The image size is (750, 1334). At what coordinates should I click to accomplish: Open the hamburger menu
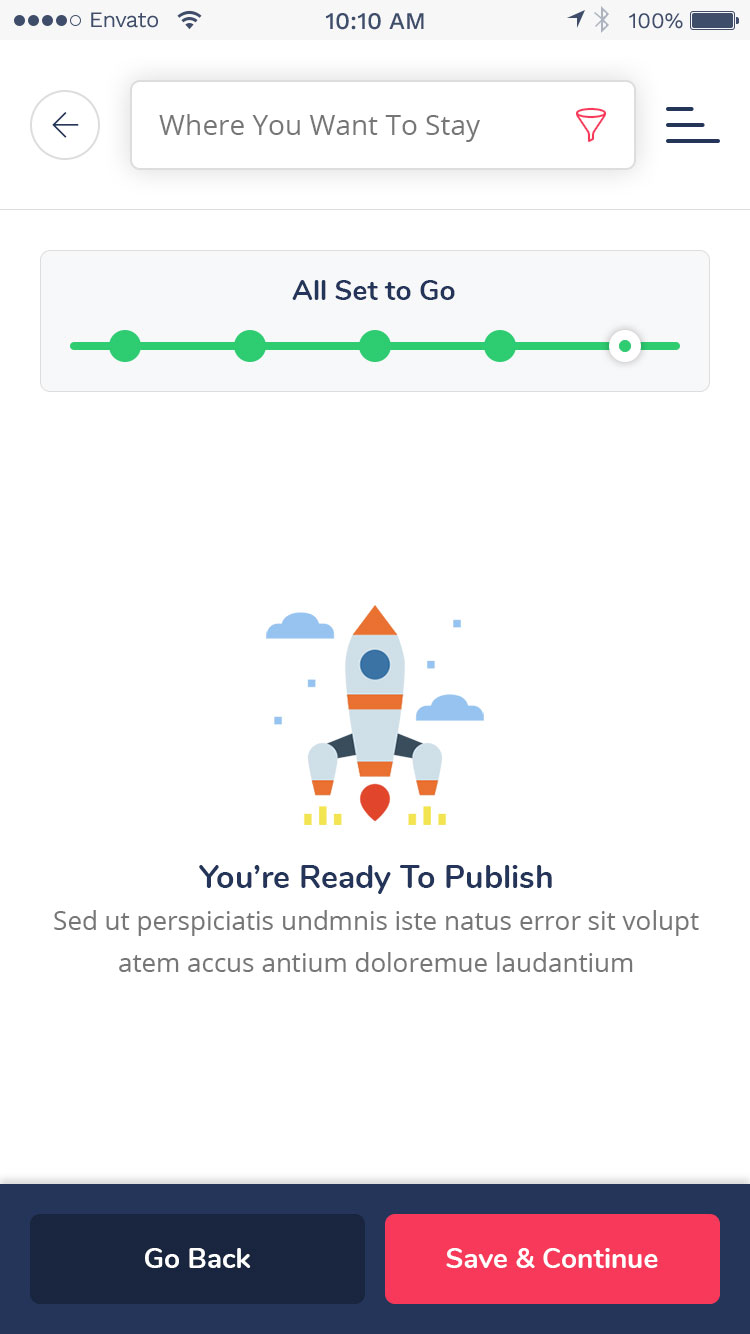[692, 125]
